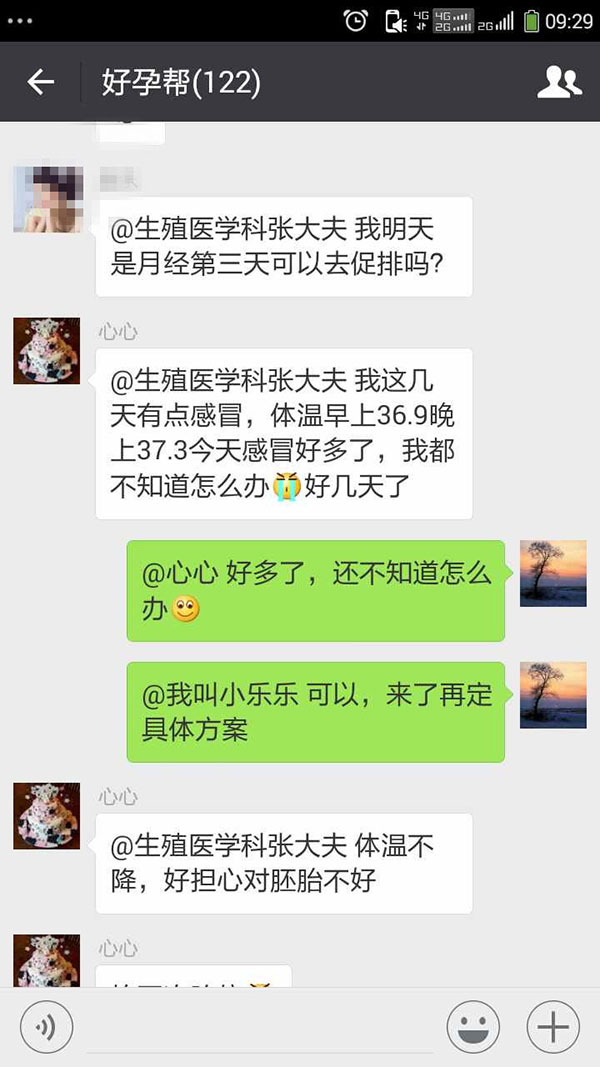The height and width of the screenshot is (1067, 600).
Task: Open the plus attachment menu
Action: pyautogui.click(x=552, y=1027)
